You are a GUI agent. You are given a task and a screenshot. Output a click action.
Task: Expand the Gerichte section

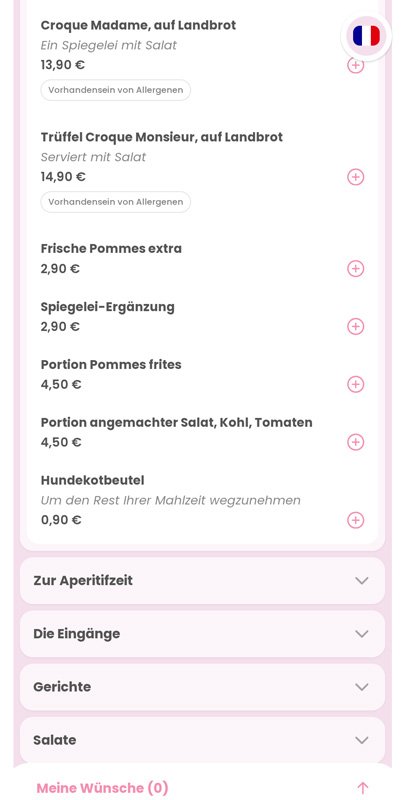tap(202, 687)
